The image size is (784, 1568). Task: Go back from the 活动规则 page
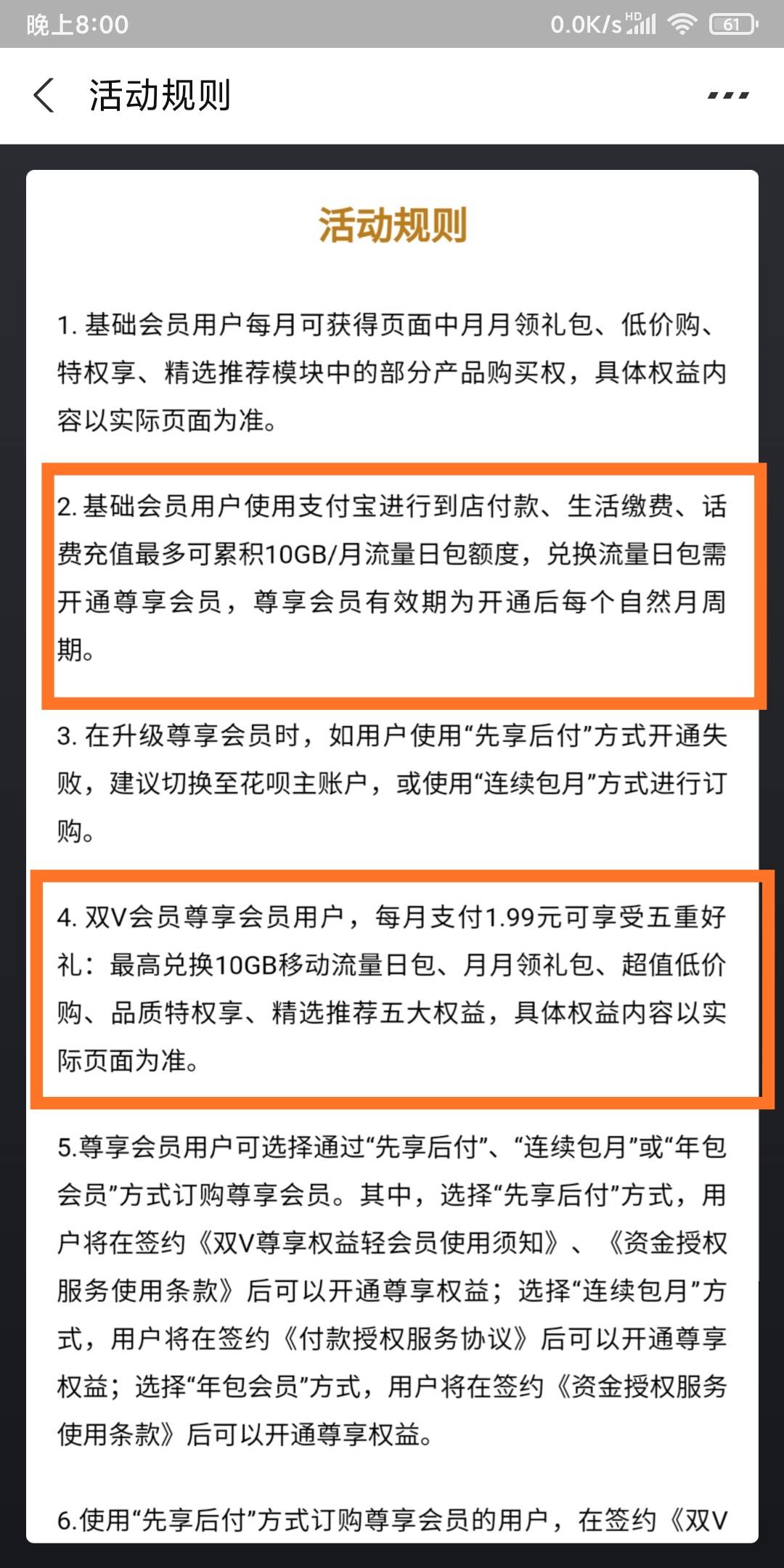[44, 96]
